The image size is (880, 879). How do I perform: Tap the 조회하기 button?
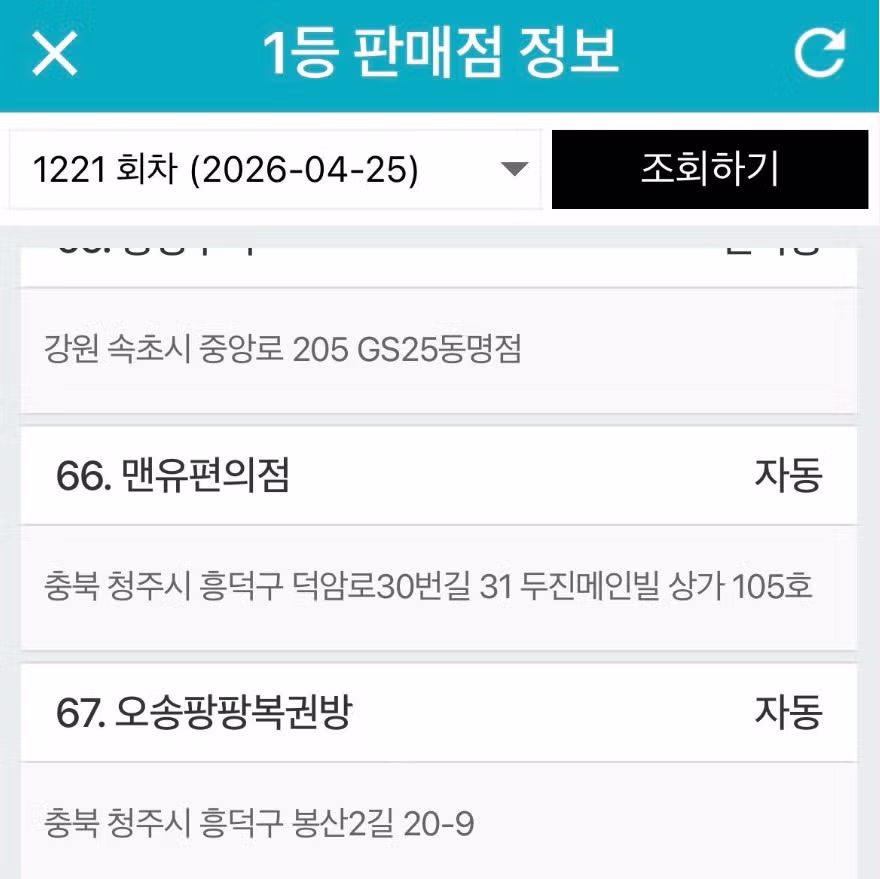point(709,170)
